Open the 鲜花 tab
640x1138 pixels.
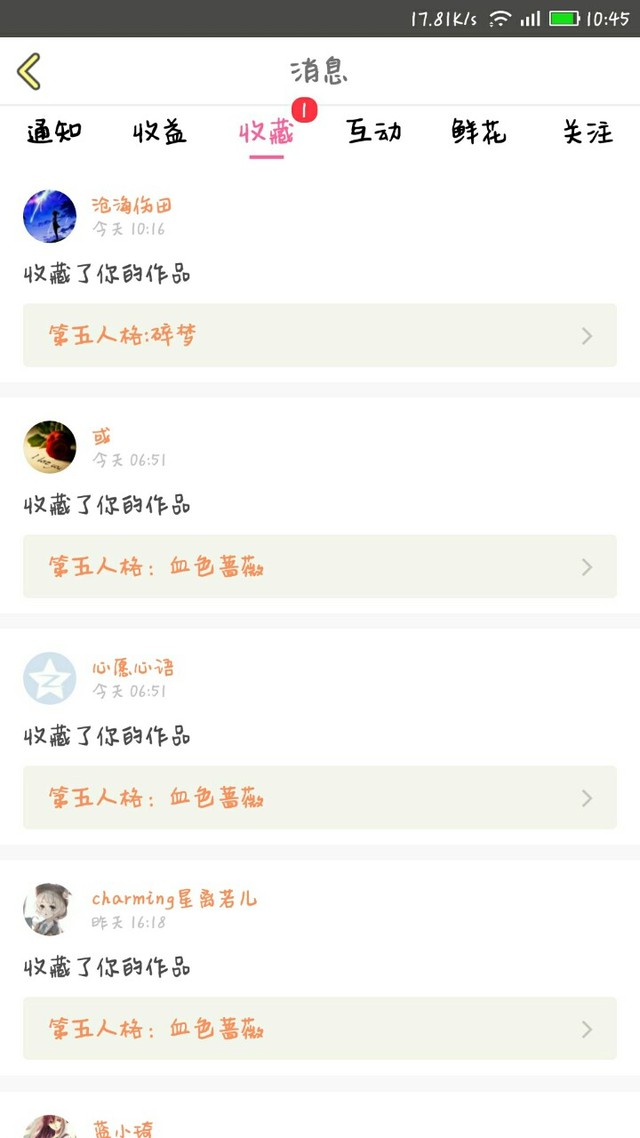[479, 132]
